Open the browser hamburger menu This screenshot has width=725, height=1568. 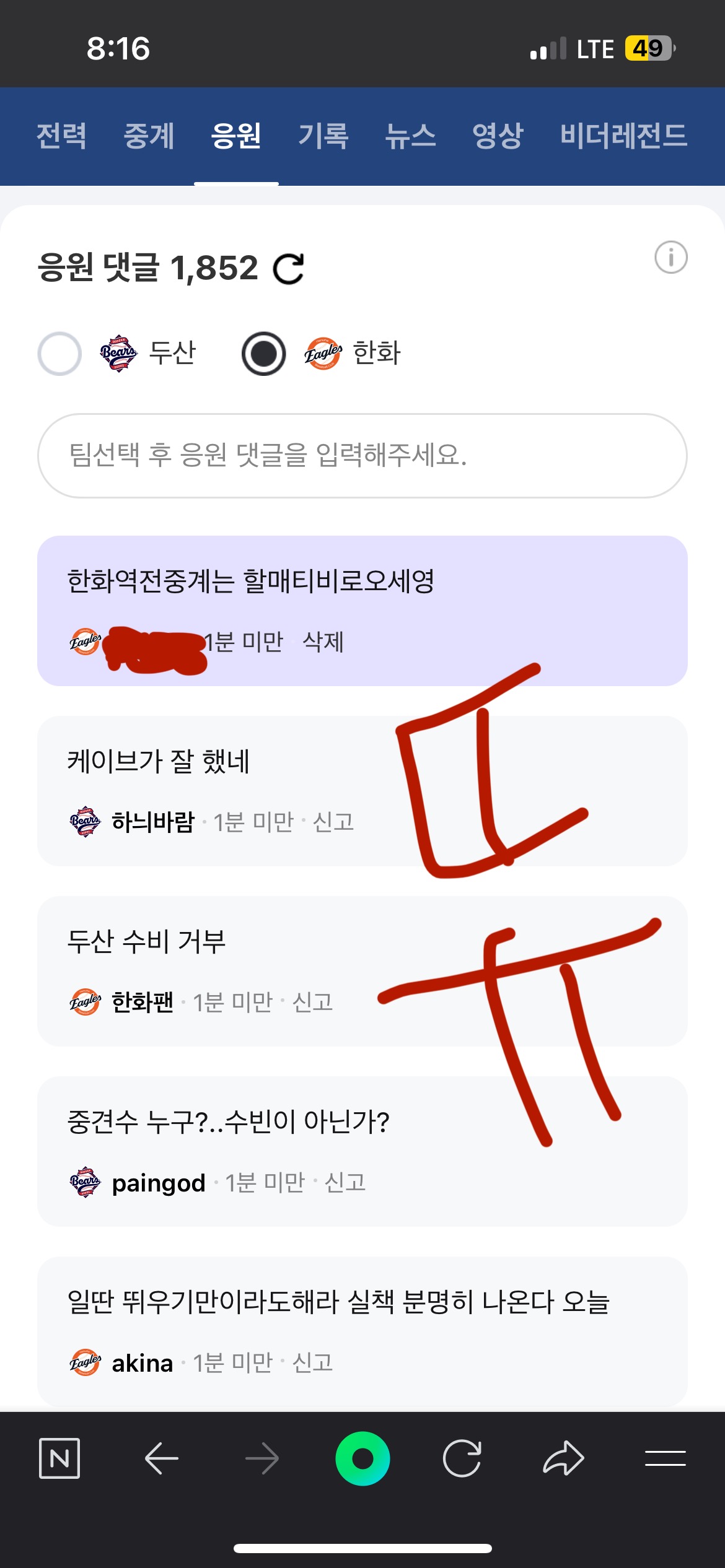[665, 1458]
